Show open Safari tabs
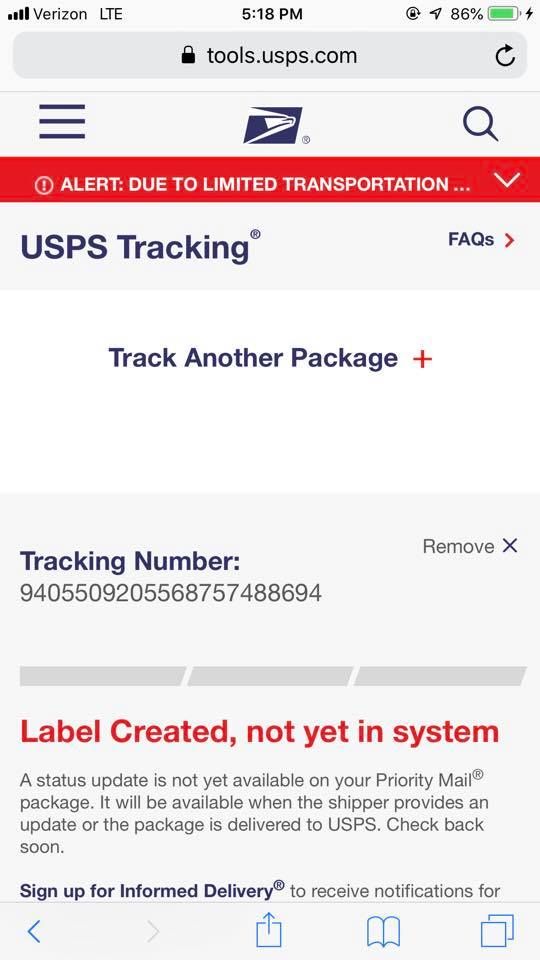Viewport: 540px width, 960px height. click(x=497, y=931)
